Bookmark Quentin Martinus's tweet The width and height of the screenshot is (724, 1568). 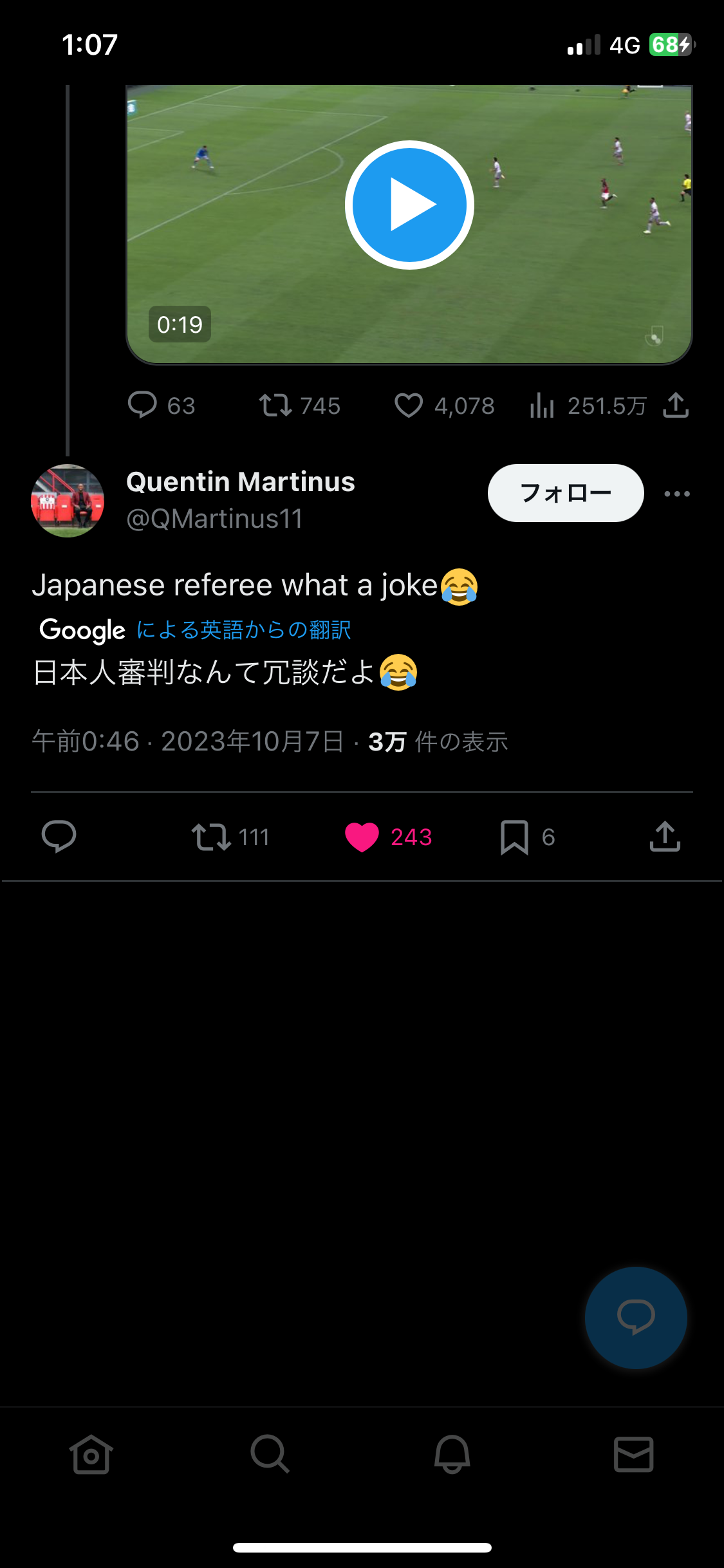point(514,836)
